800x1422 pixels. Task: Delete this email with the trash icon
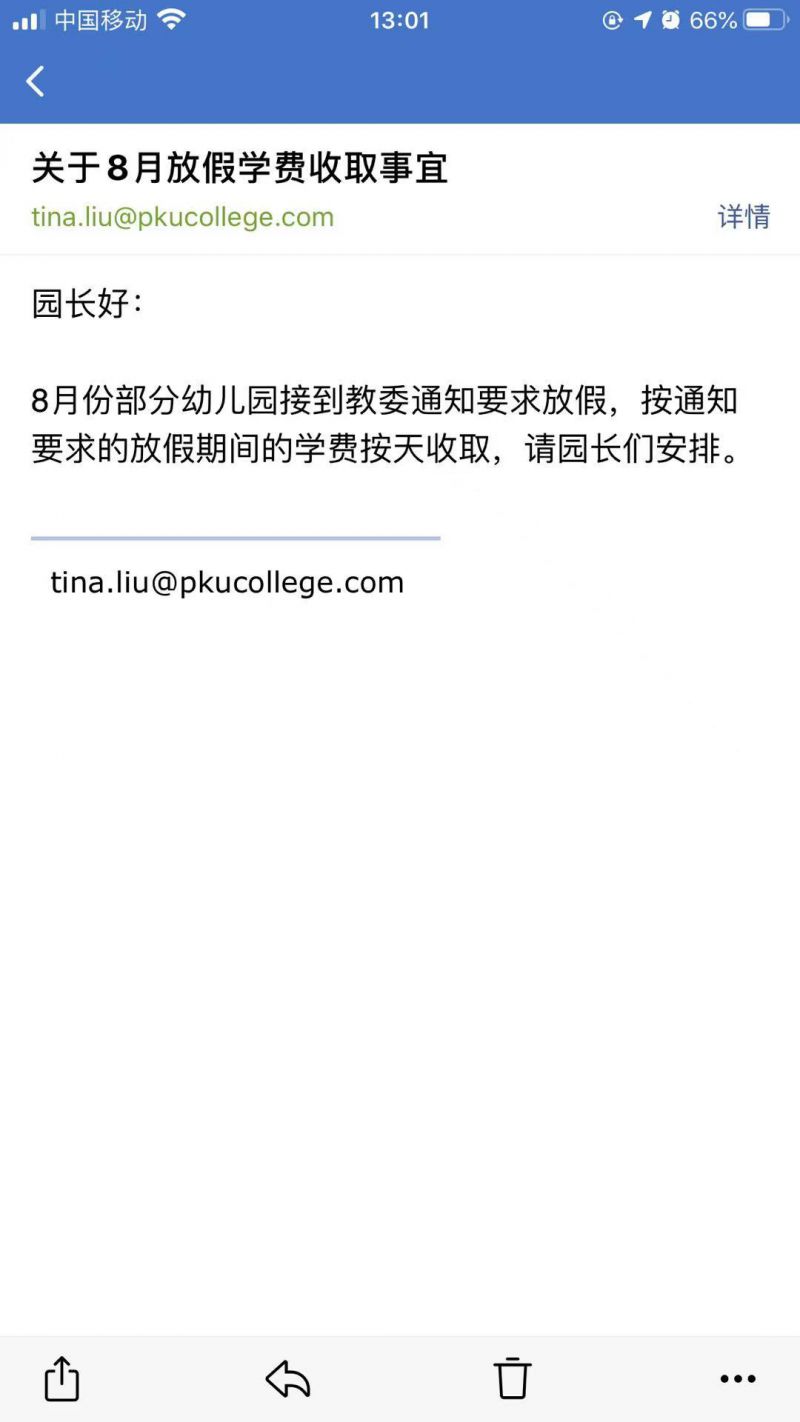[x=513, y=1378]
